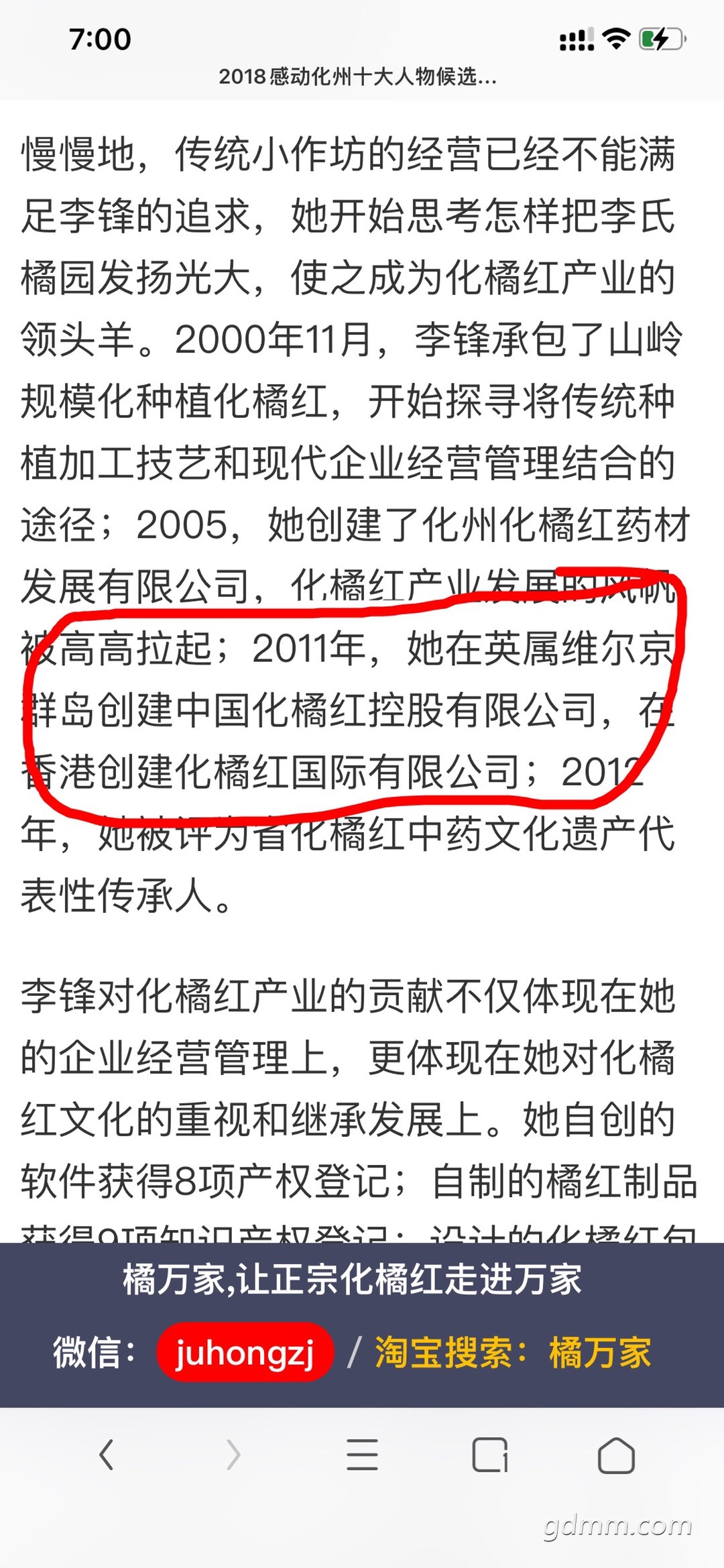Open the tabs switcher
Image resolution: width=724 pixels, height=1568 pixels.
pos(489,1454)
